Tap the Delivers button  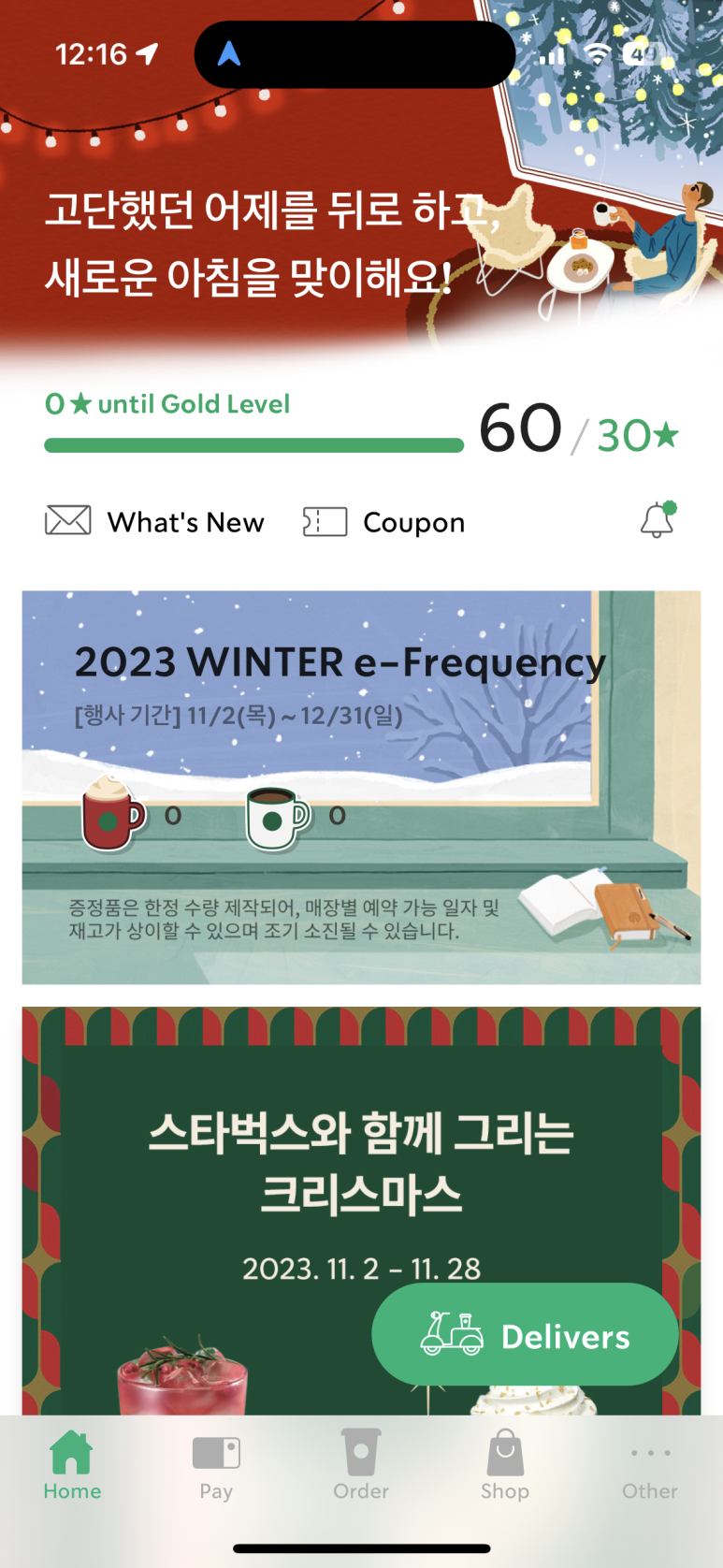[525, 1335]
